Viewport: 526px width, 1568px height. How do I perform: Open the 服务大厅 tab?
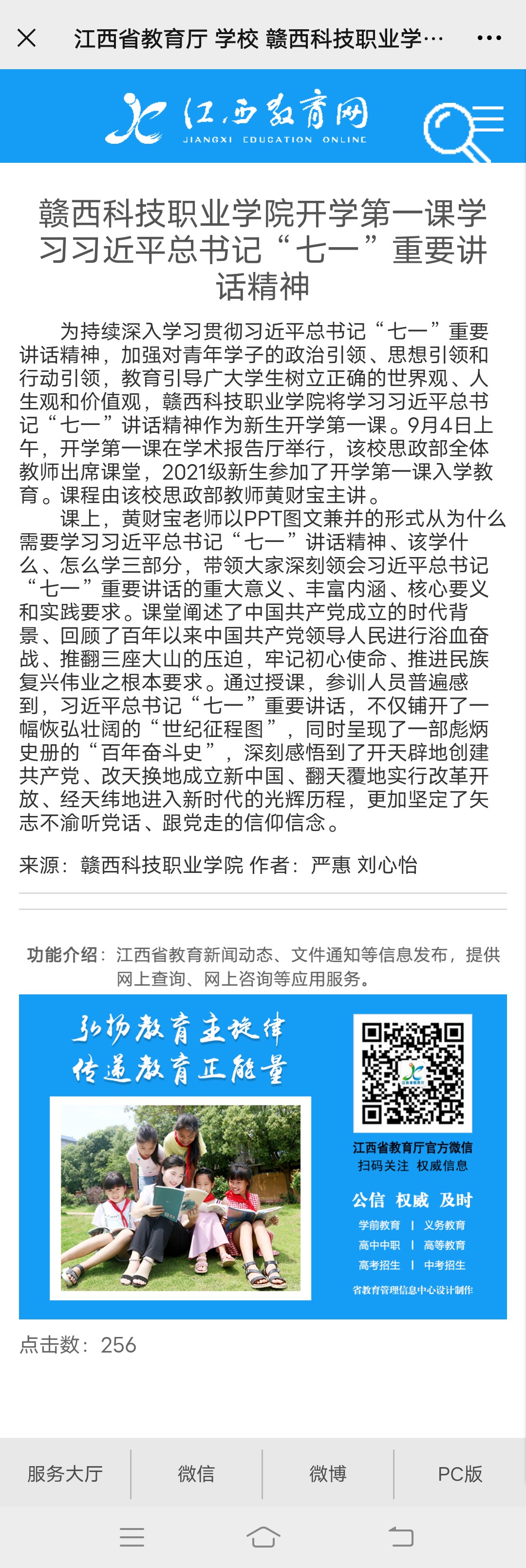[x=65, y=1473]
